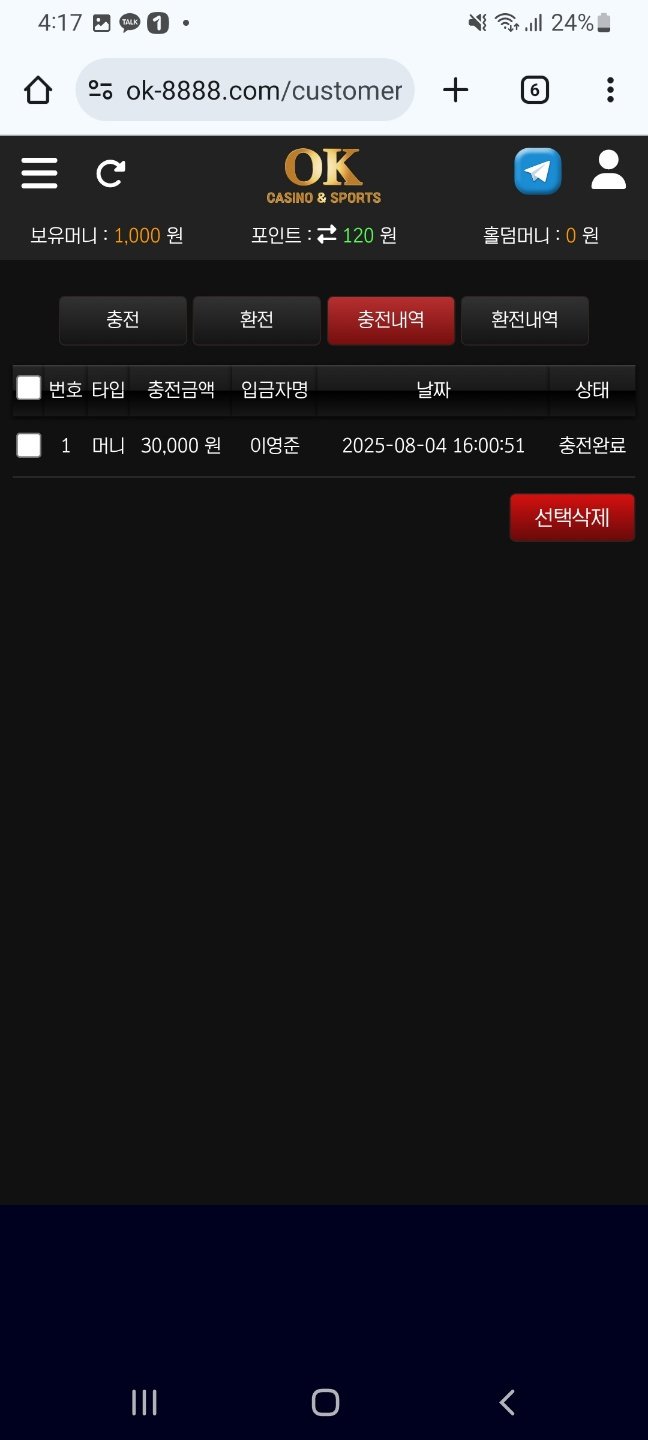Open the 환전내역 tab

524,320
